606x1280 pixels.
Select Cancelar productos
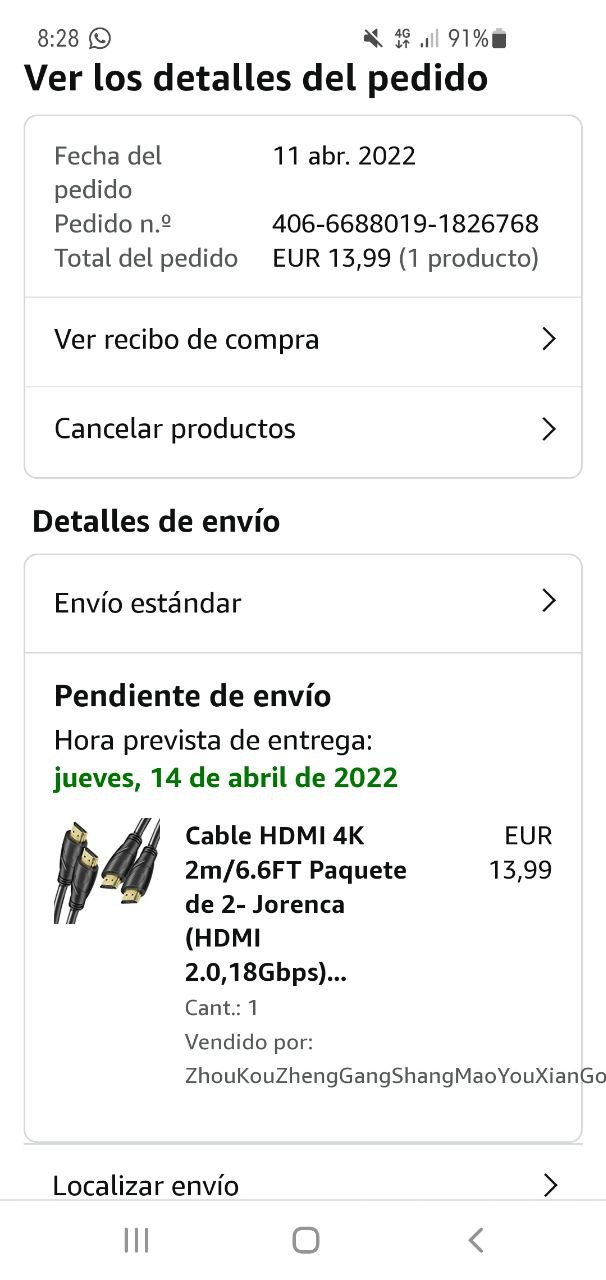click(x=302, y=430)
